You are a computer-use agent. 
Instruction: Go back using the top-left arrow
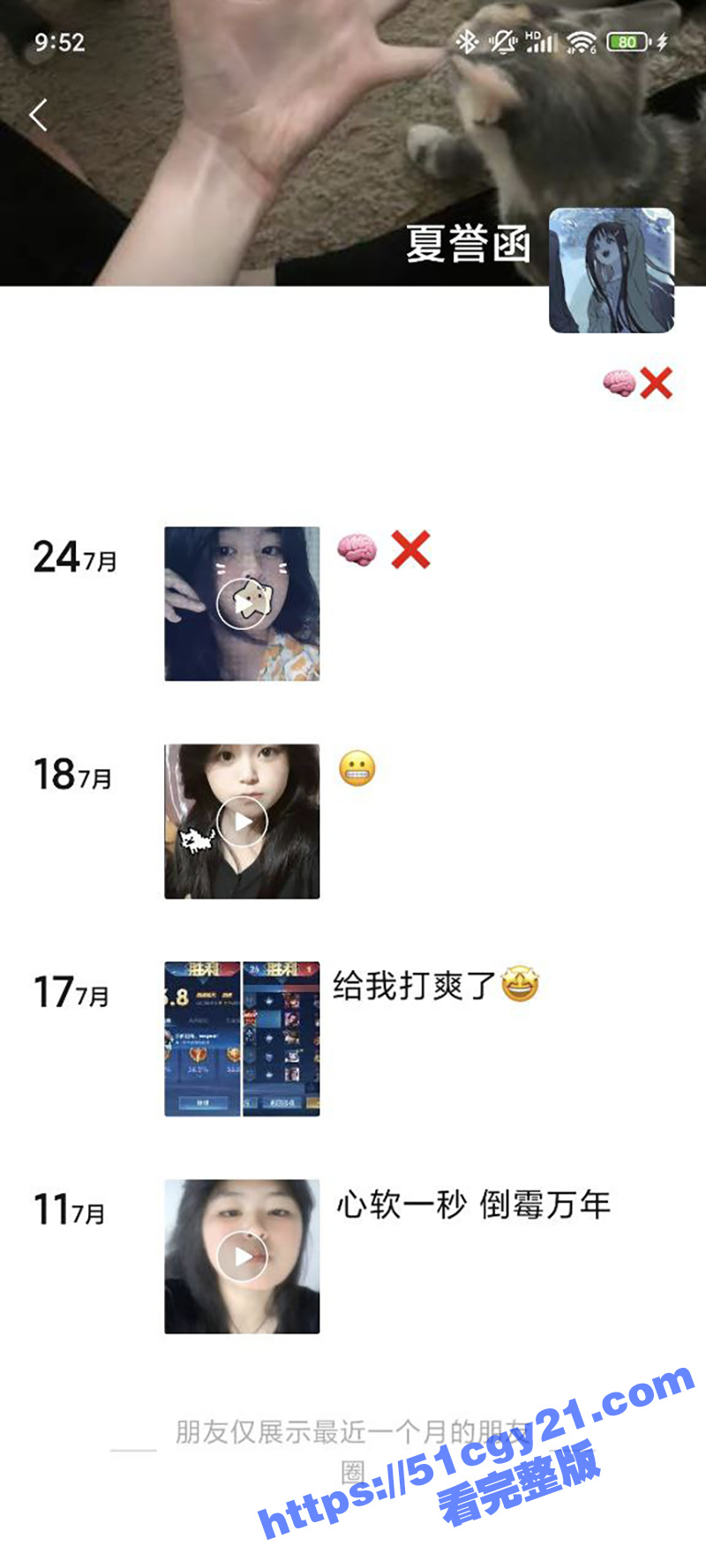coord(38,116)
